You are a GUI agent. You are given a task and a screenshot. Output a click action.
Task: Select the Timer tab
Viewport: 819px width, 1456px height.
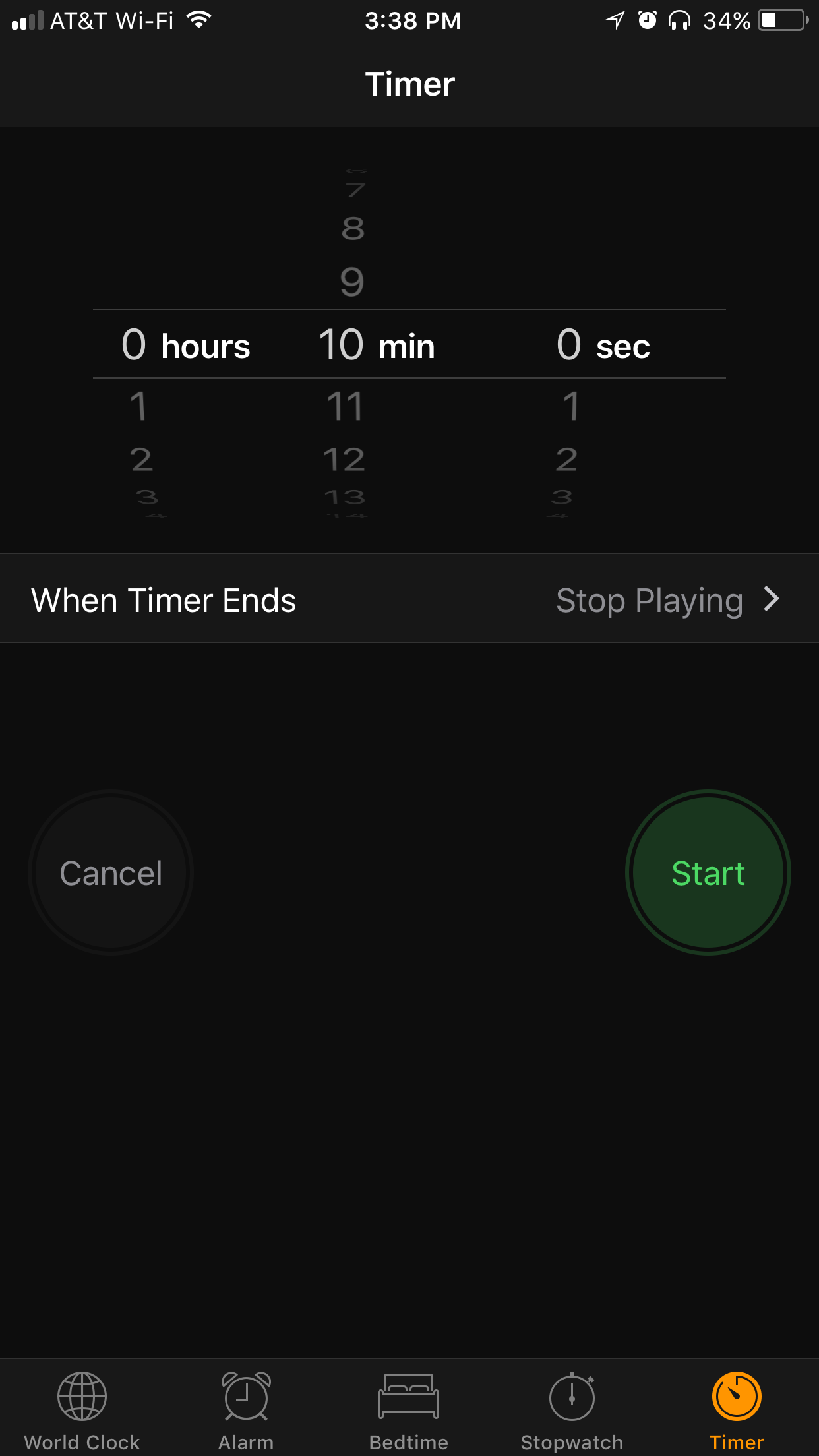737,1410
